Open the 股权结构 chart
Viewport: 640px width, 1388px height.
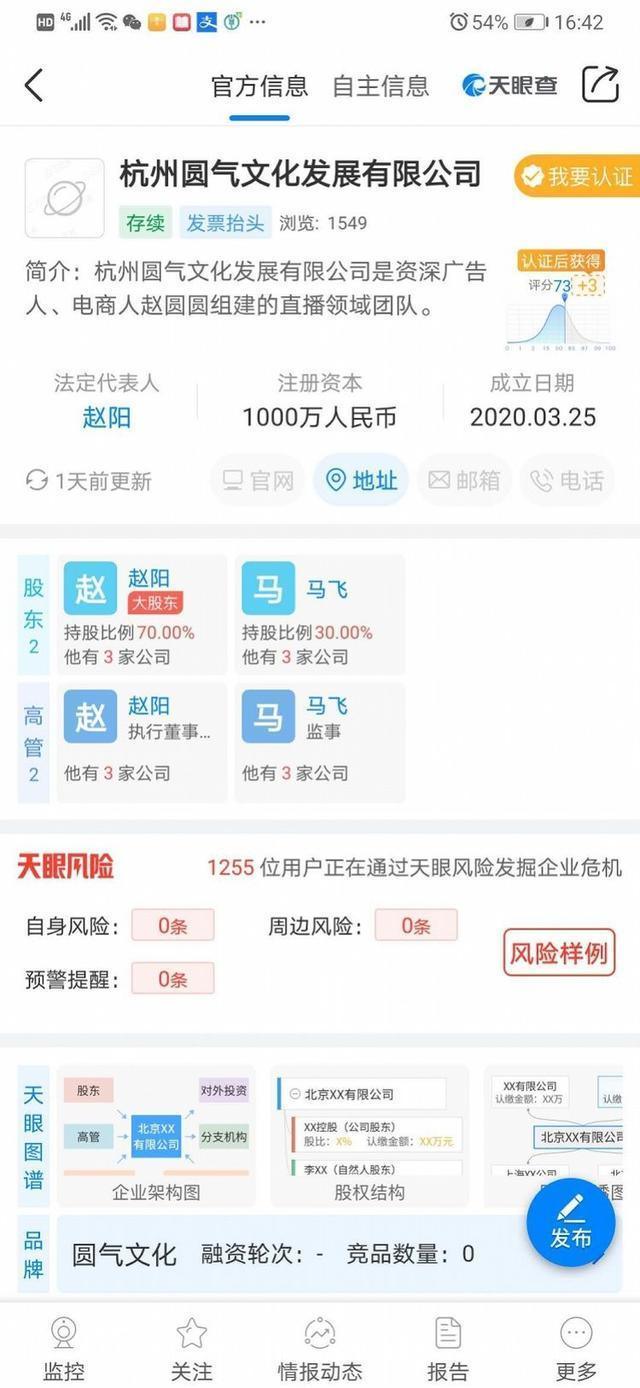click(x=369, y=1137)
